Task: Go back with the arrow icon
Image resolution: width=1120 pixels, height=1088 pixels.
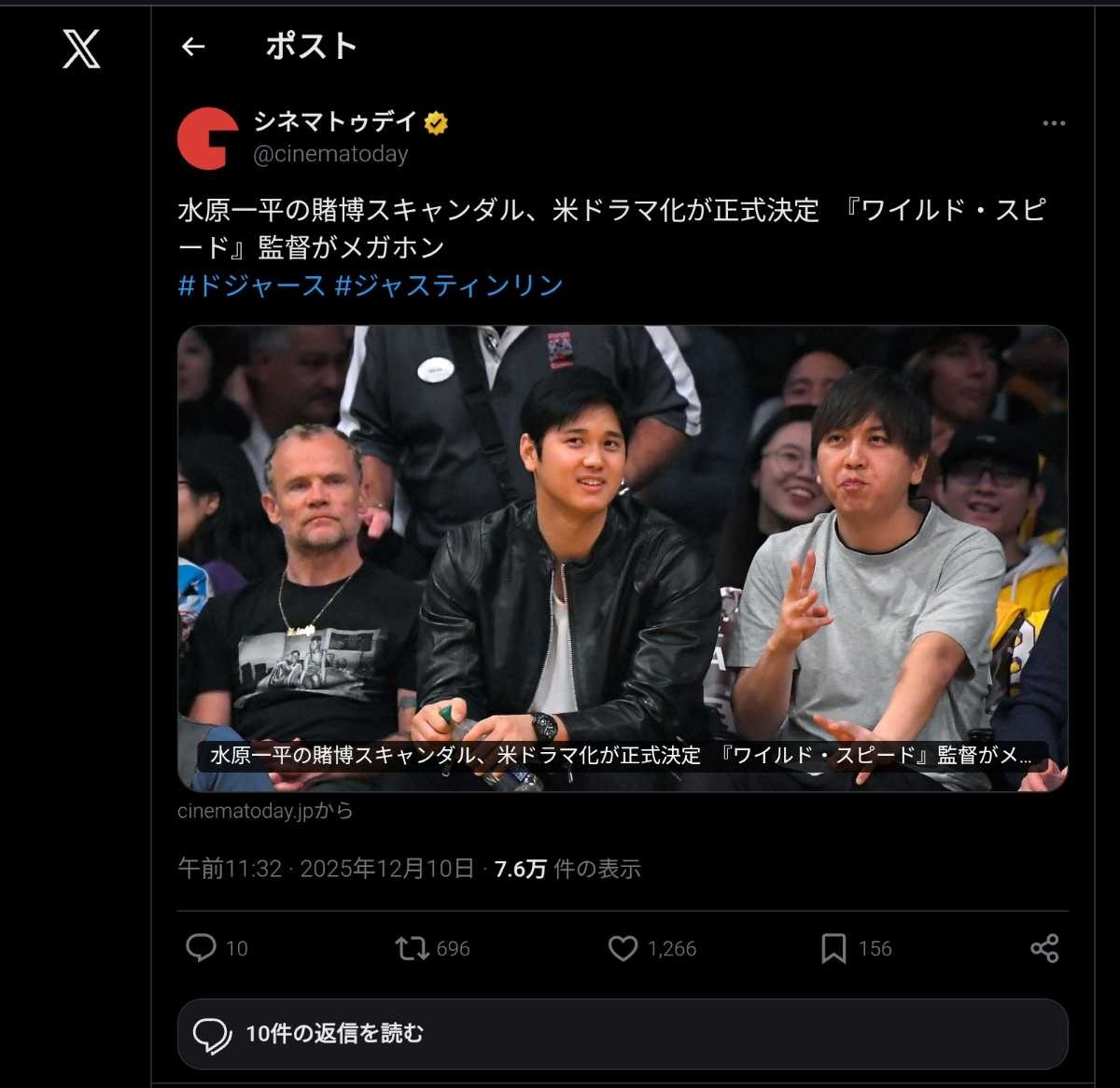Action: (193, 47)
